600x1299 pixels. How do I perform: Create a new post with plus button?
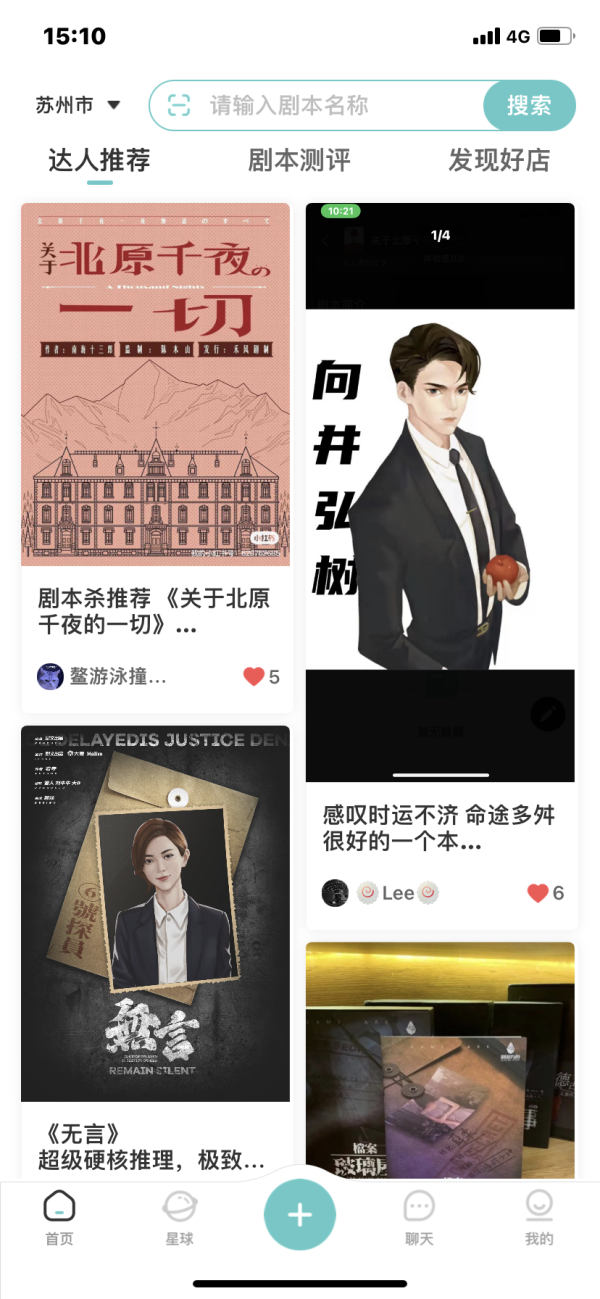pyautogui.click(x=300, y=1214)
